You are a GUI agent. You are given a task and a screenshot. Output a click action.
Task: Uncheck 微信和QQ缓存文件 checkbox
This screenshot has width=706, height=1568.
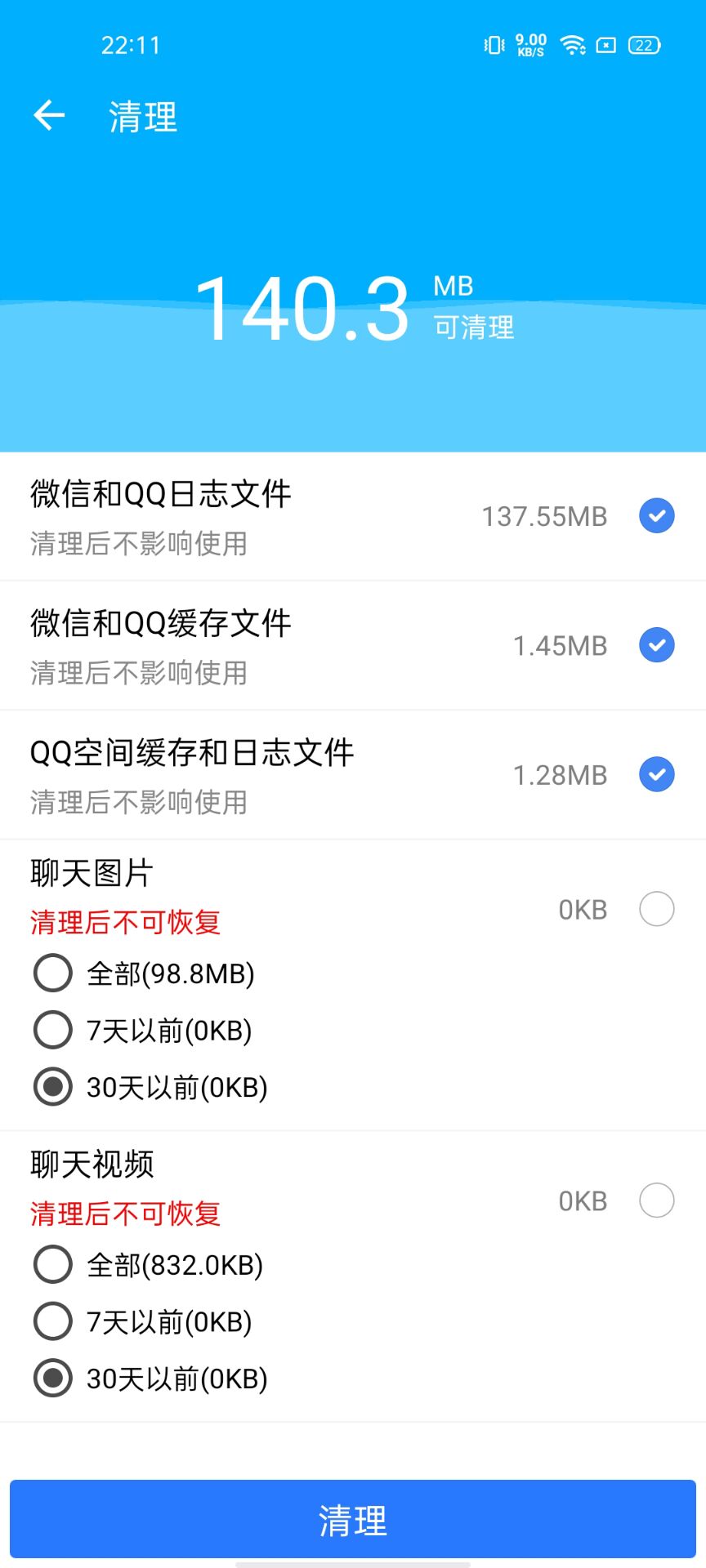(x=656, y=645)
